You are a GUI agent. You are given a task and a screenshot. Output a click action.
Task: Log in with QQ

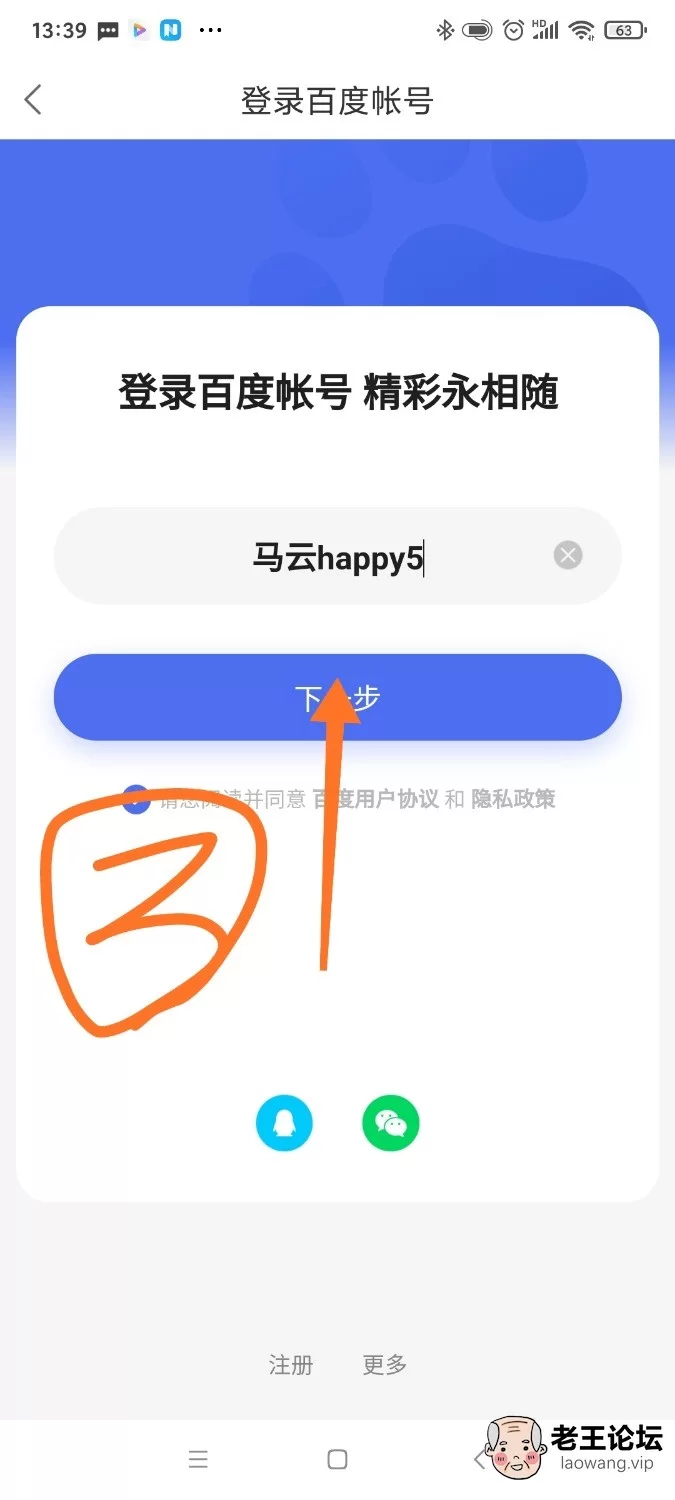284,1123
